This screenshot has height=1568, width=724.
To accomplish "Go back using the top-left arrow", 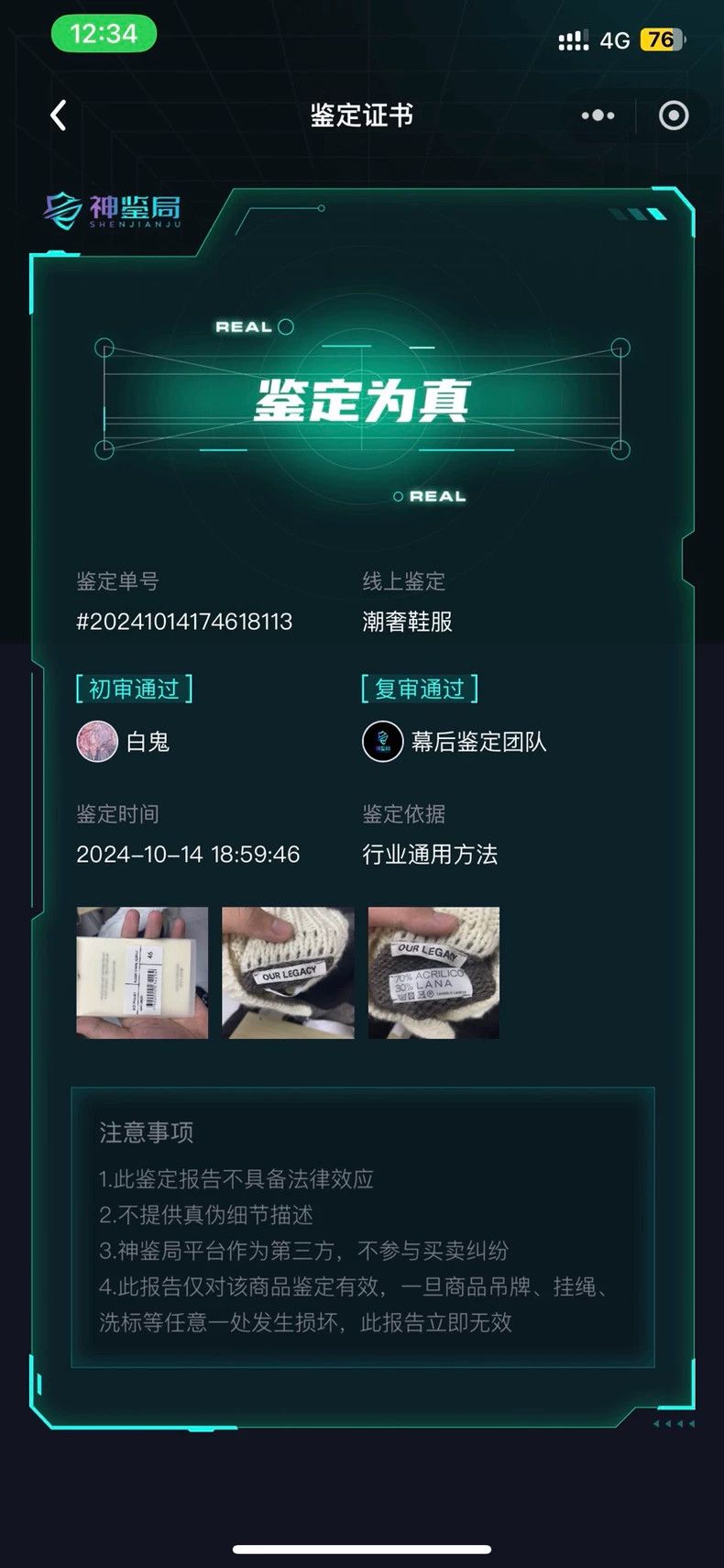I will 59,116.
